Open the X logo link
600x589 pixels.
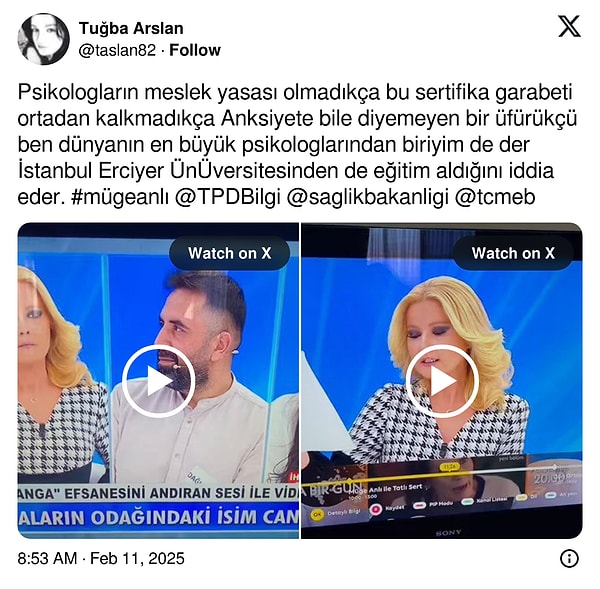click(x=569, y=27)
